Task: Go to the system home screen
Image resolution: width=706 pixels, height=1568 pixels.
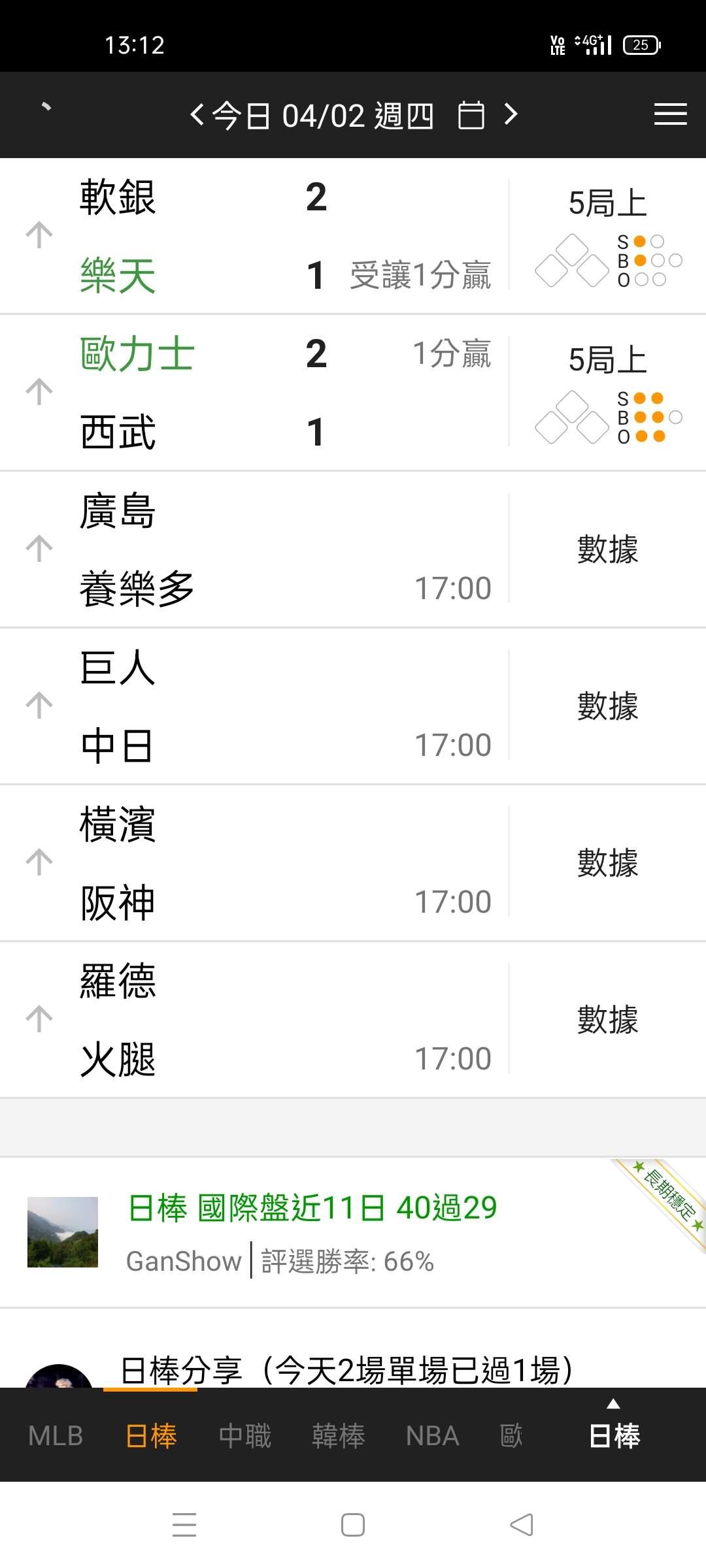Action: pos(353,1525)
